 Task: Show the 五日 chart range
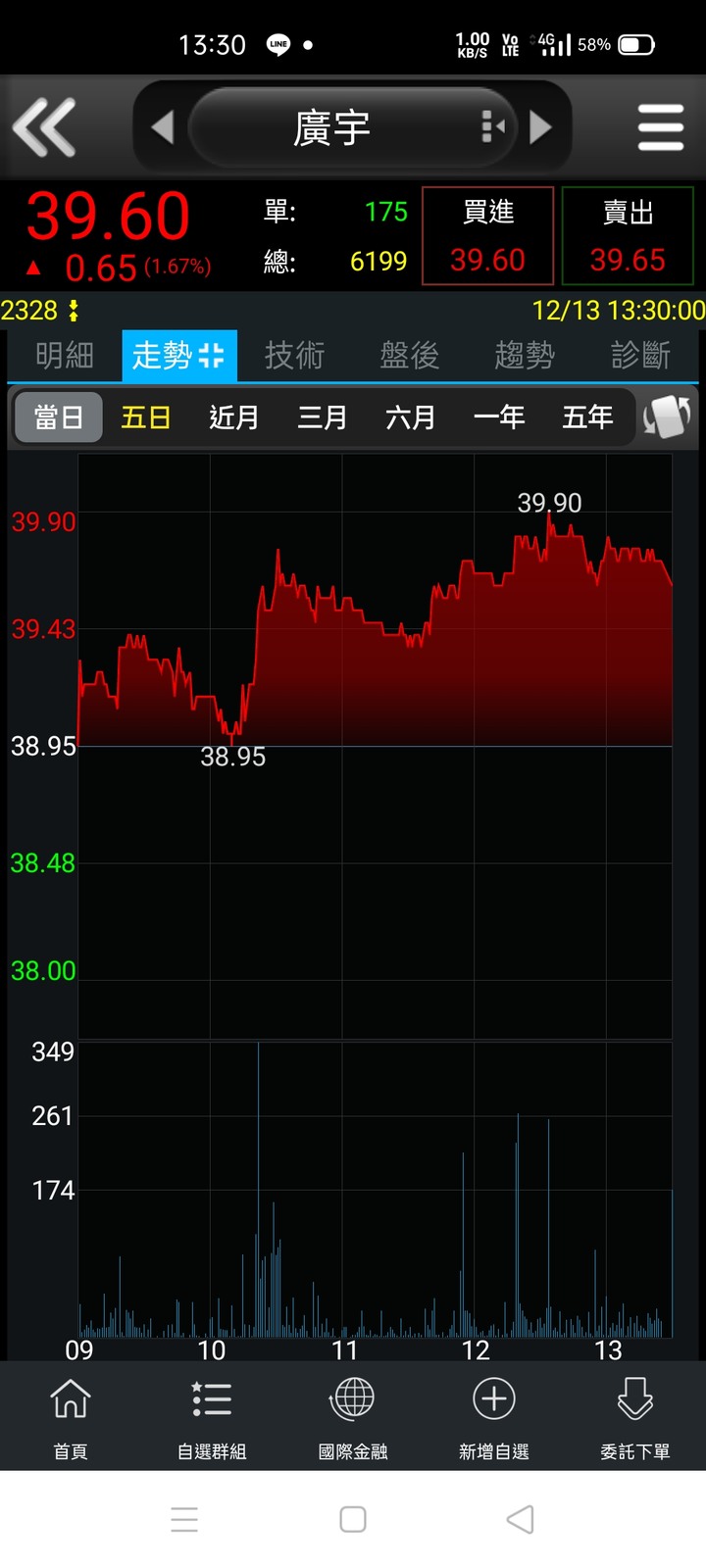click(x=146, y=417)
